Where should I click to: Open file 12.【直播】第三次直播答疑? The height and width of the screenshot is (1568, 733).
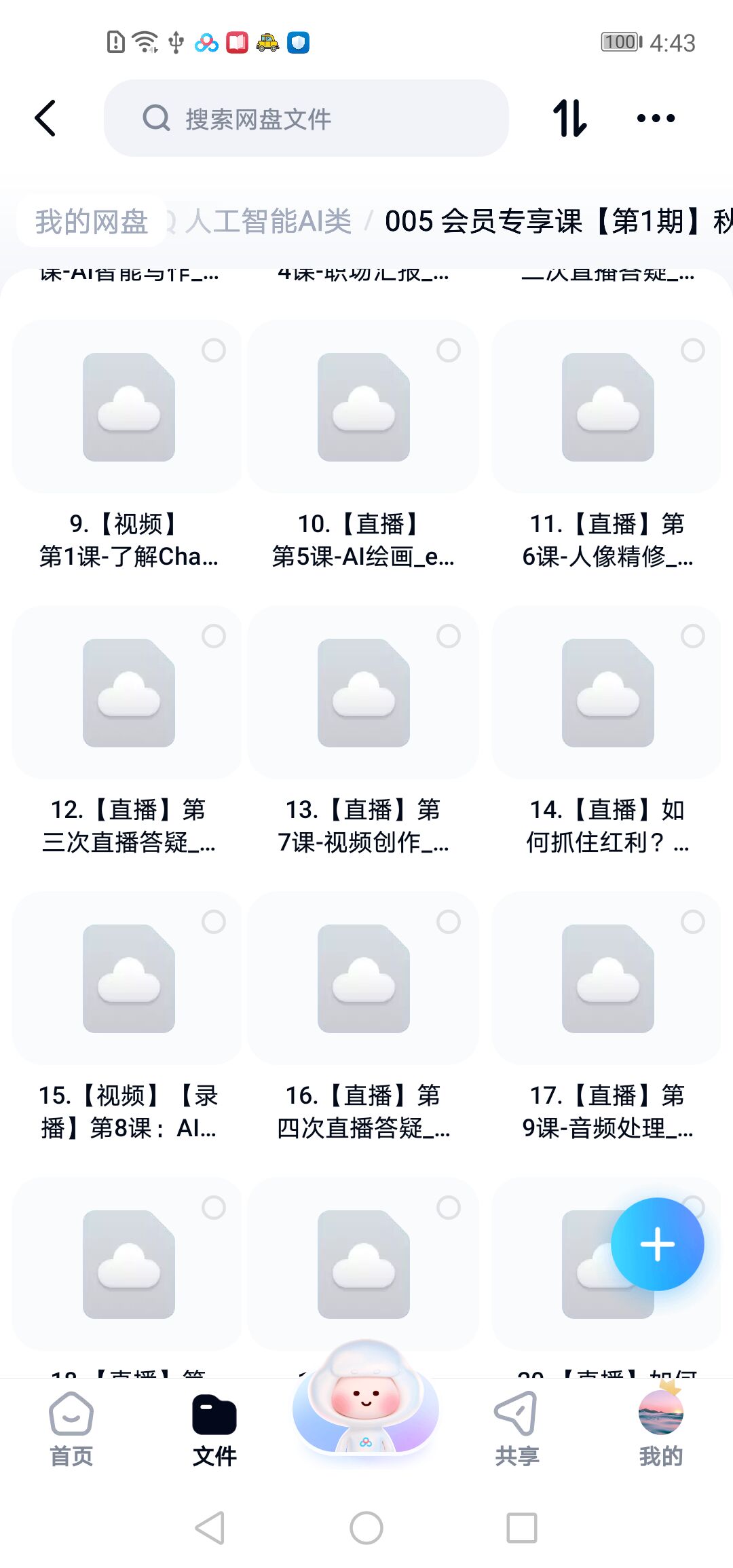(128, 693)
